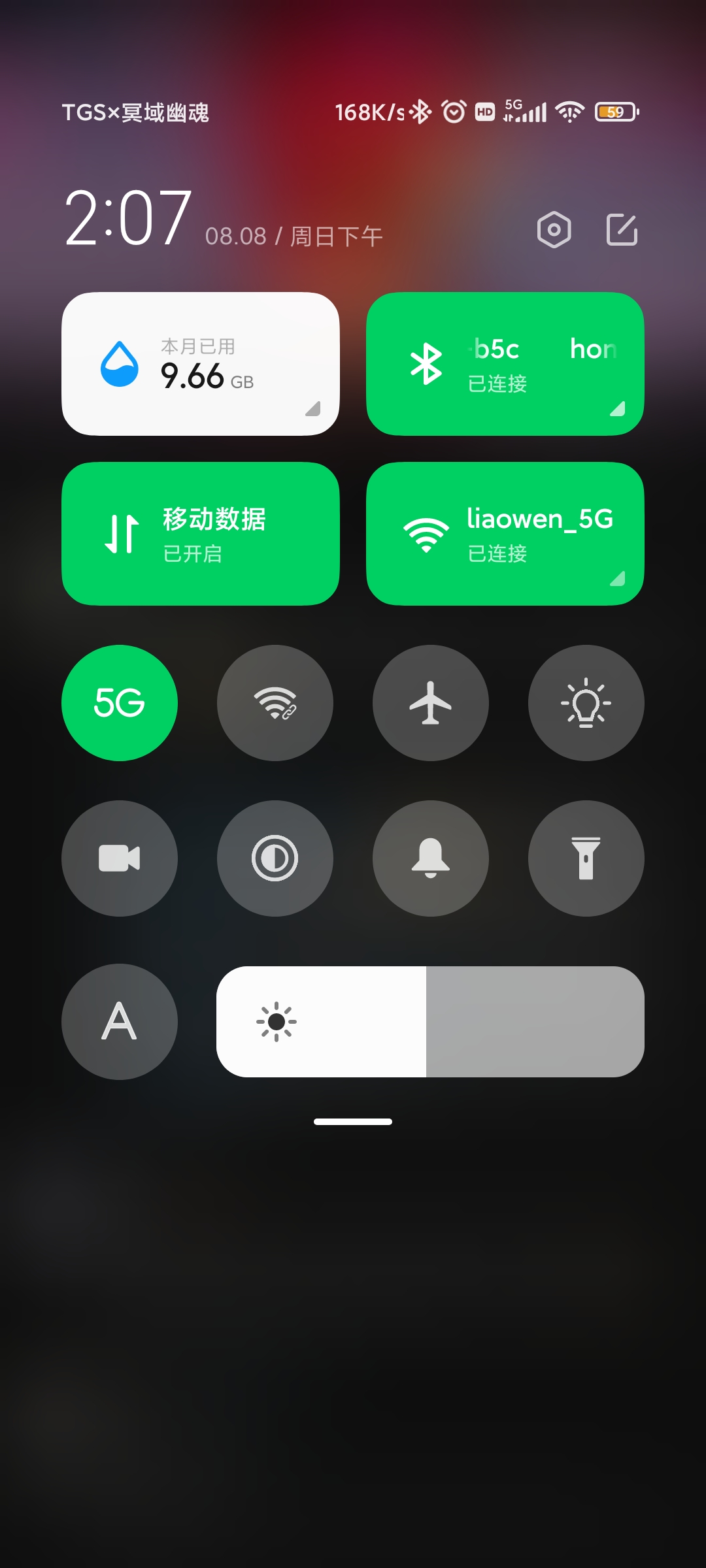Open settings via the hexagon gear icon
The image size is (706, 1568).
pyautogui.click(x=554, y=230)
